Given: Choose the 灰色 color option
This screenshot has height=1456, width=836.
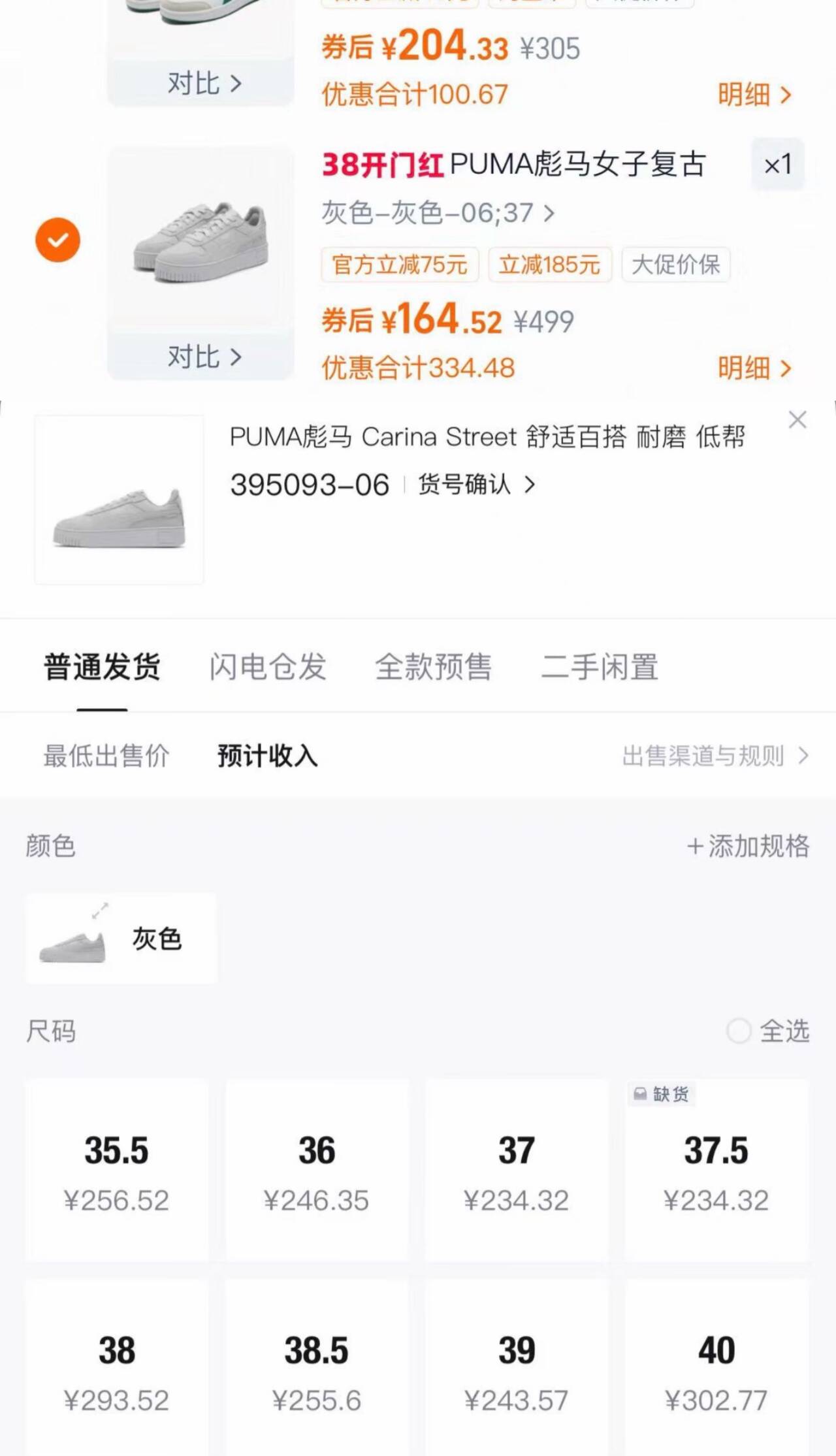Looking at the screenshot, I should pyautogui.click(x=121, y=938).
